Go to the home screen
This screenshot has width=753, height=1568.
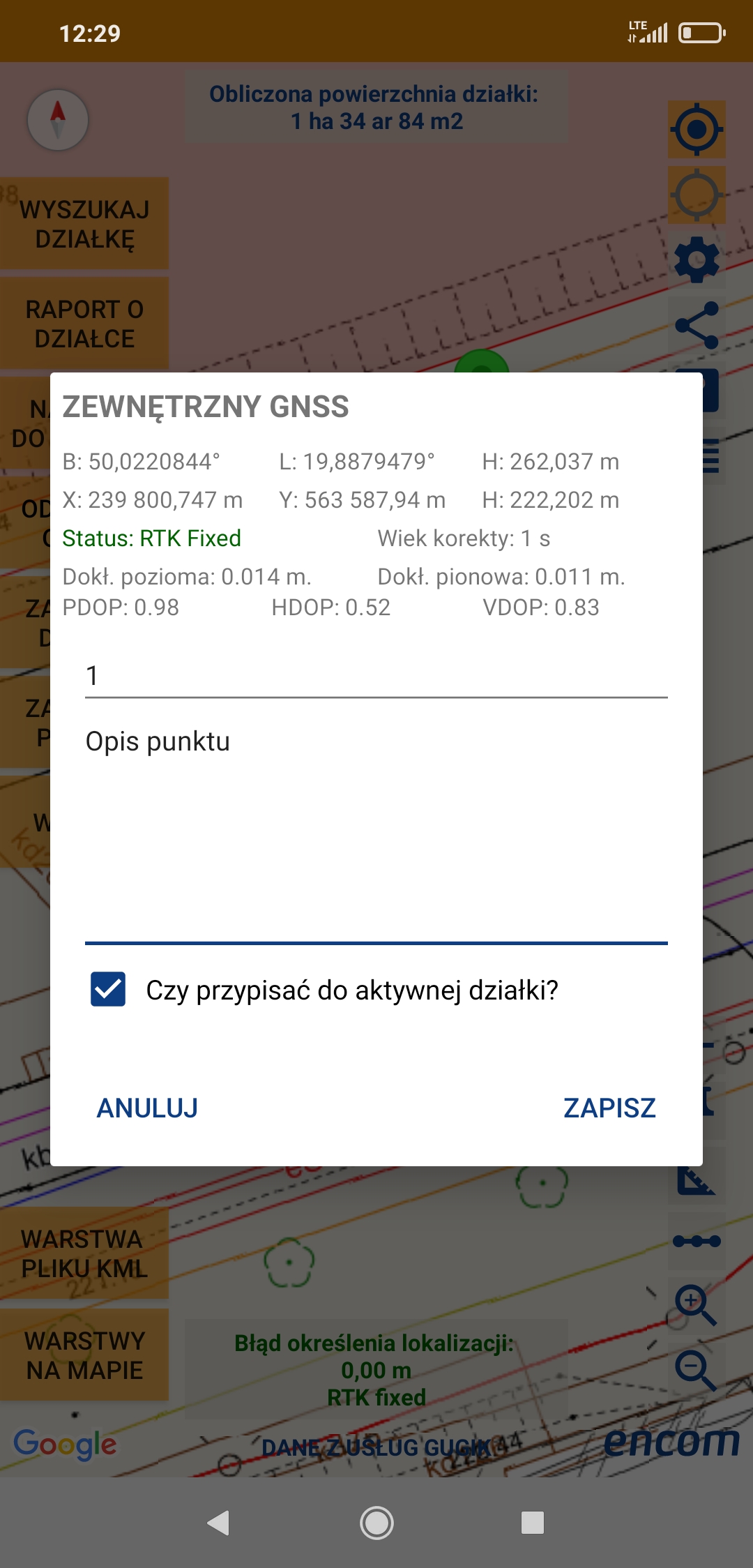[x=376, y=1522]
